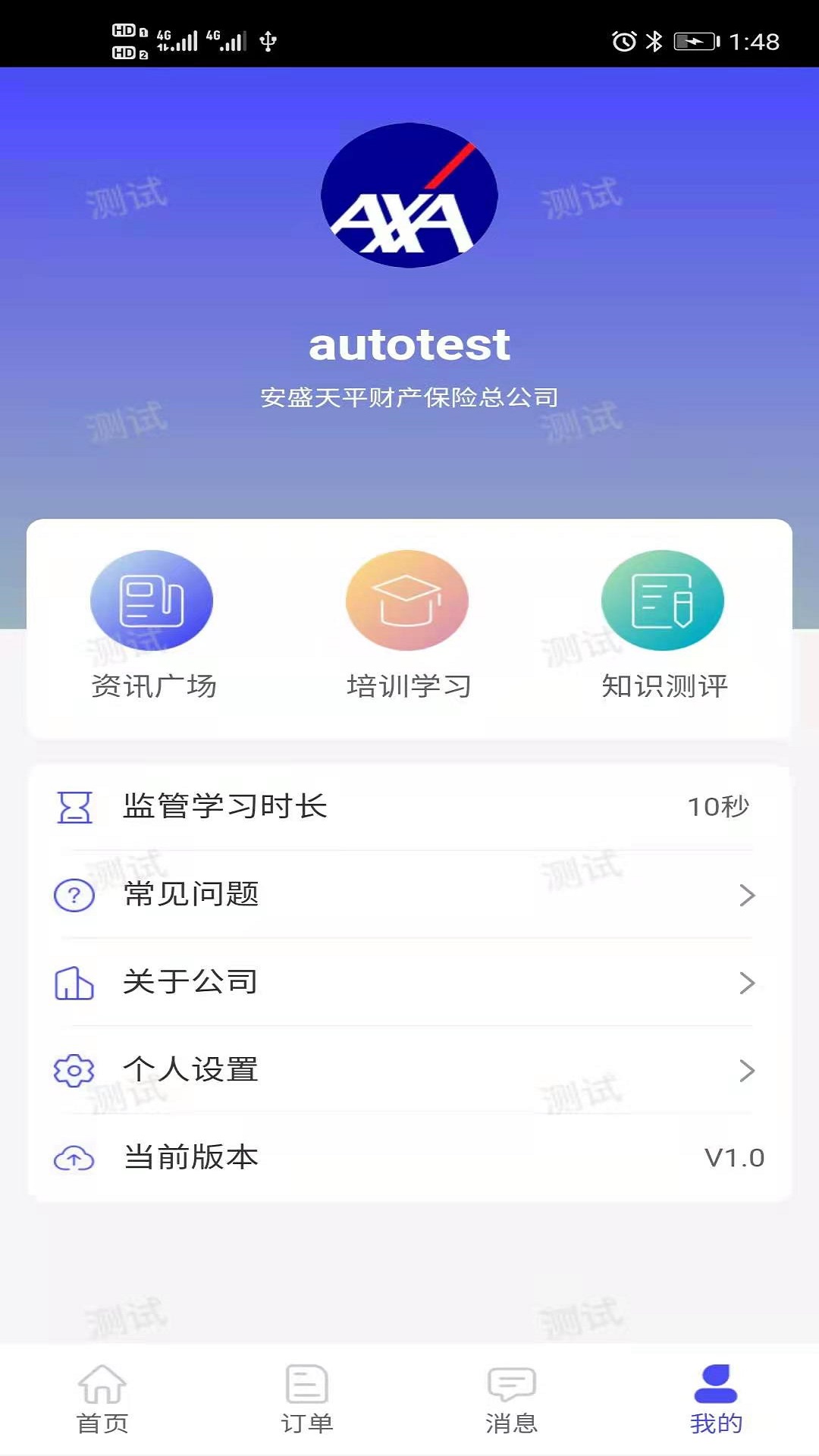This screenshot has width=819, height=1456.
Task: Open 培训学习 training section
Action: (x=408, y=623)
